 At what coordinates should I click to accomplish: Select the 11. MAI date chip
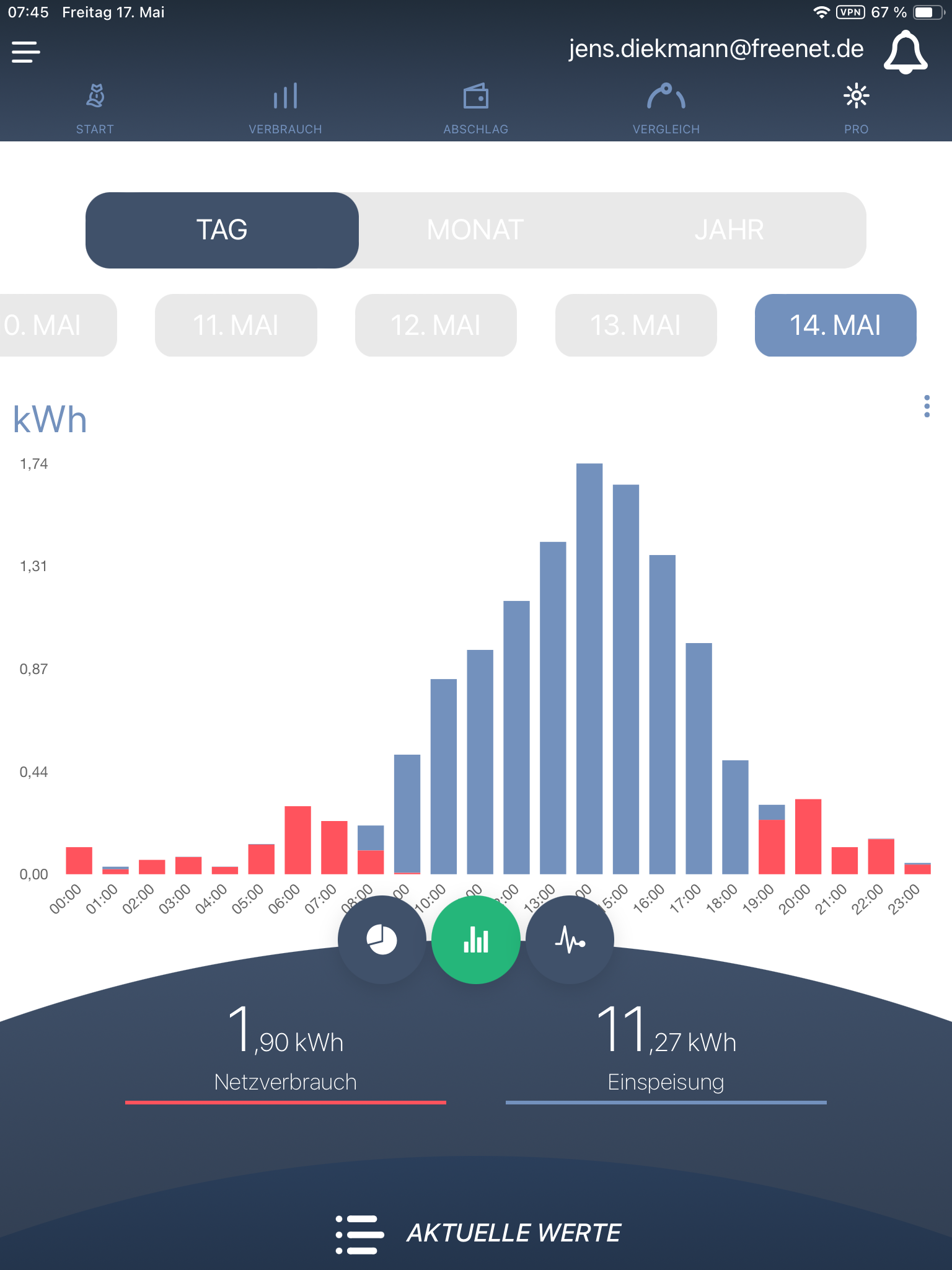(x=236, y=326)
